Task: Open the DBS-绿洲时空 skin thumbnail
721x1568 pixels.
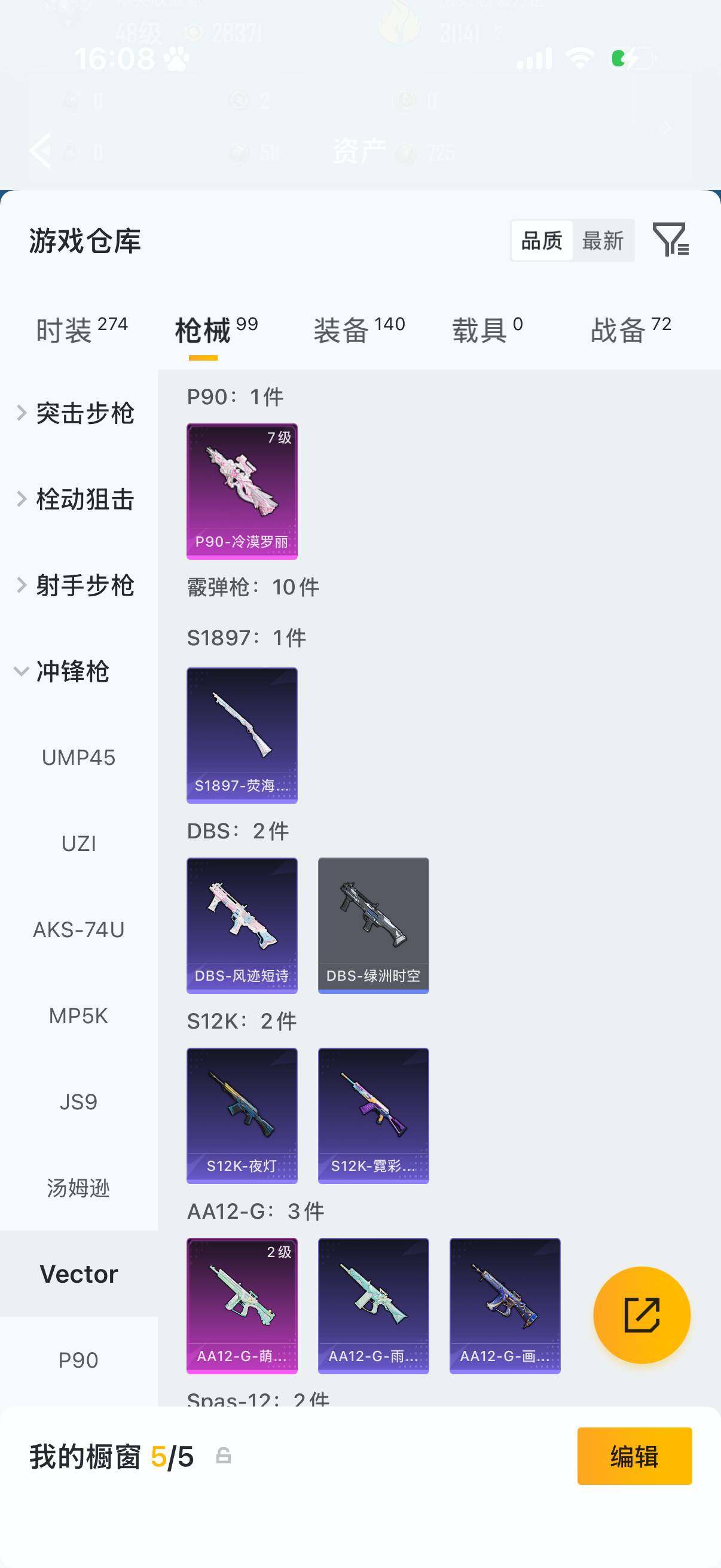Action: [x=374, y=925]
